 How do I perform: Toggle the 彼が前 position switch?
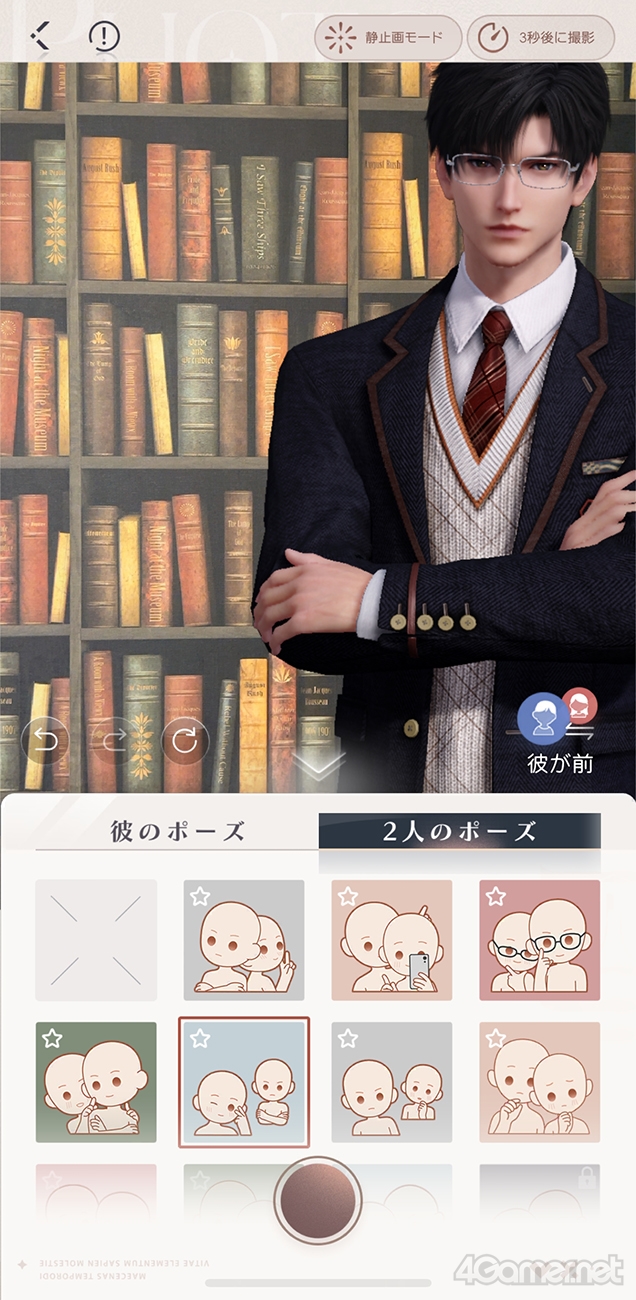(x=559, y=718)
